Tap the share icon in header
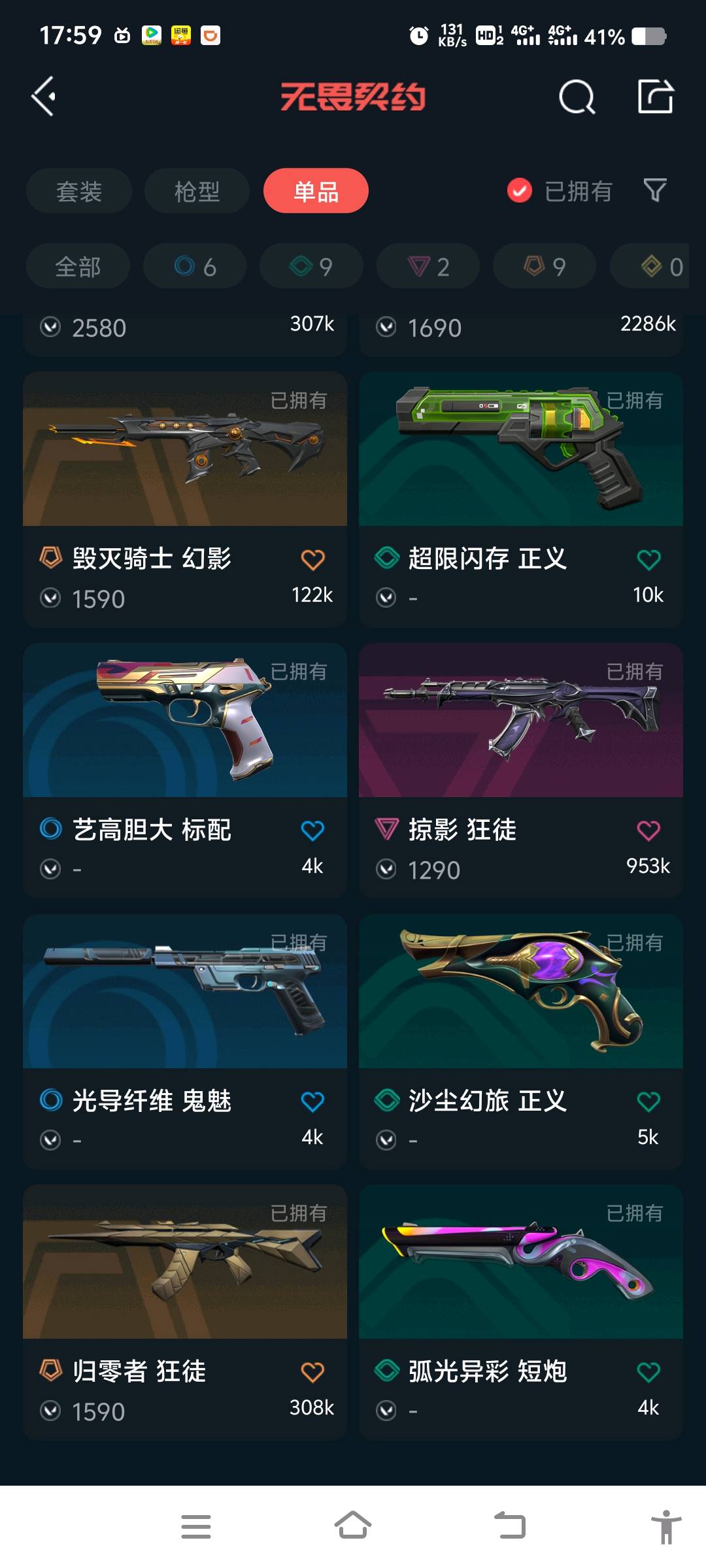Image resolution: width=706 pixels, height=1568 pixels. (x=656, y=97)
